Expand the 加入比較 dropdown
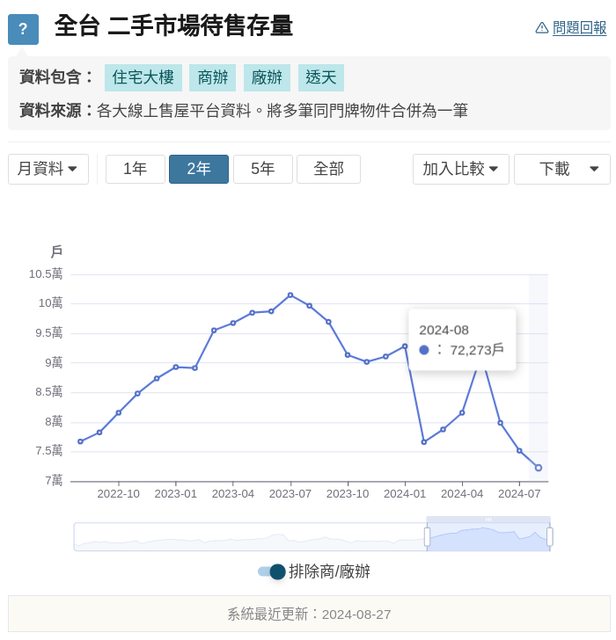The width and height of the screenshot is (616, 640). [461, 169]
